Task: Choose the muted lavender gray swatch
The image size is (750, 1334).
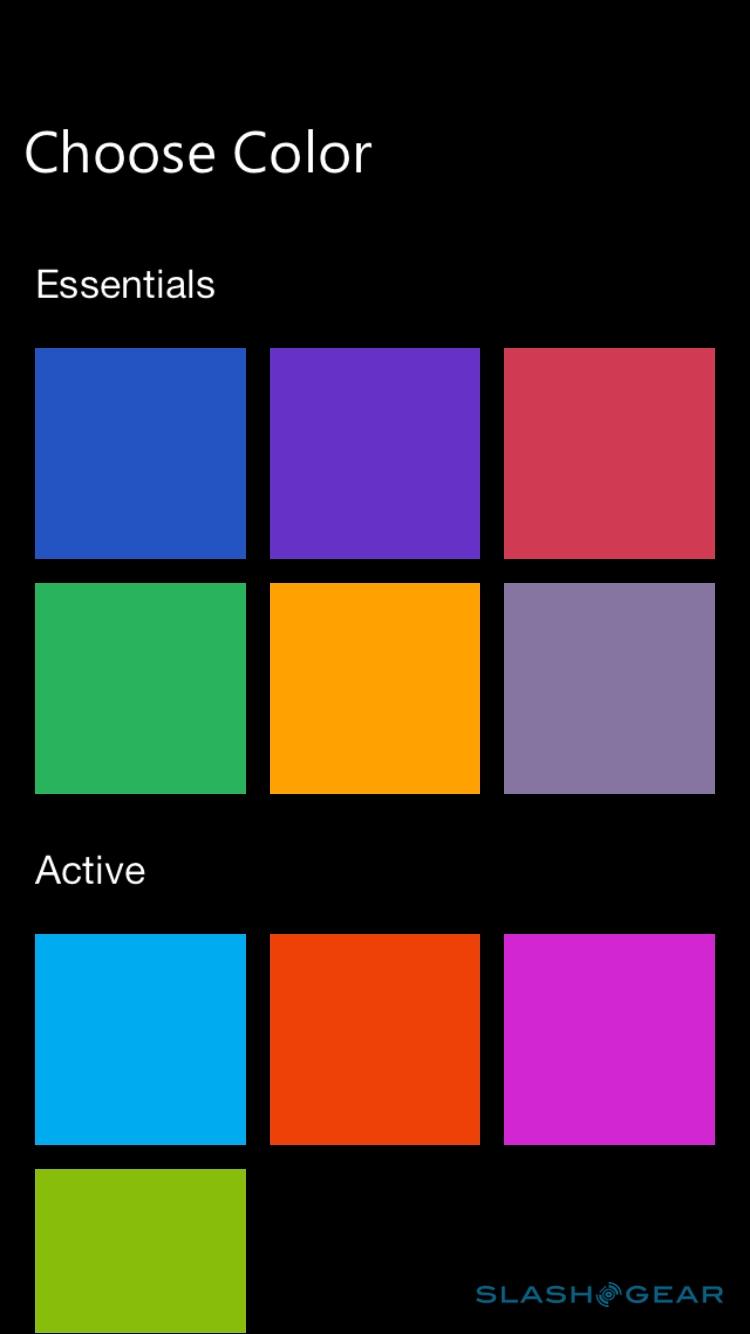Action: (x=609, y=688)
